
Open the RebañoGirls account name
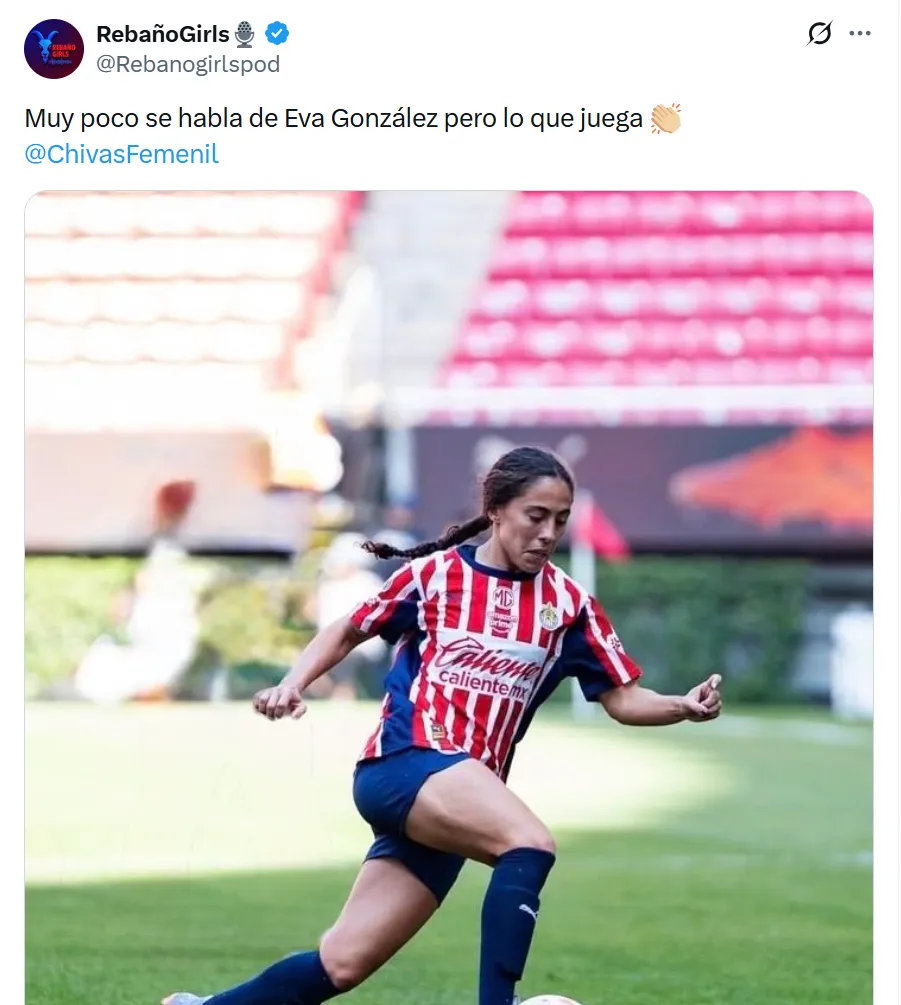point(163,34)
